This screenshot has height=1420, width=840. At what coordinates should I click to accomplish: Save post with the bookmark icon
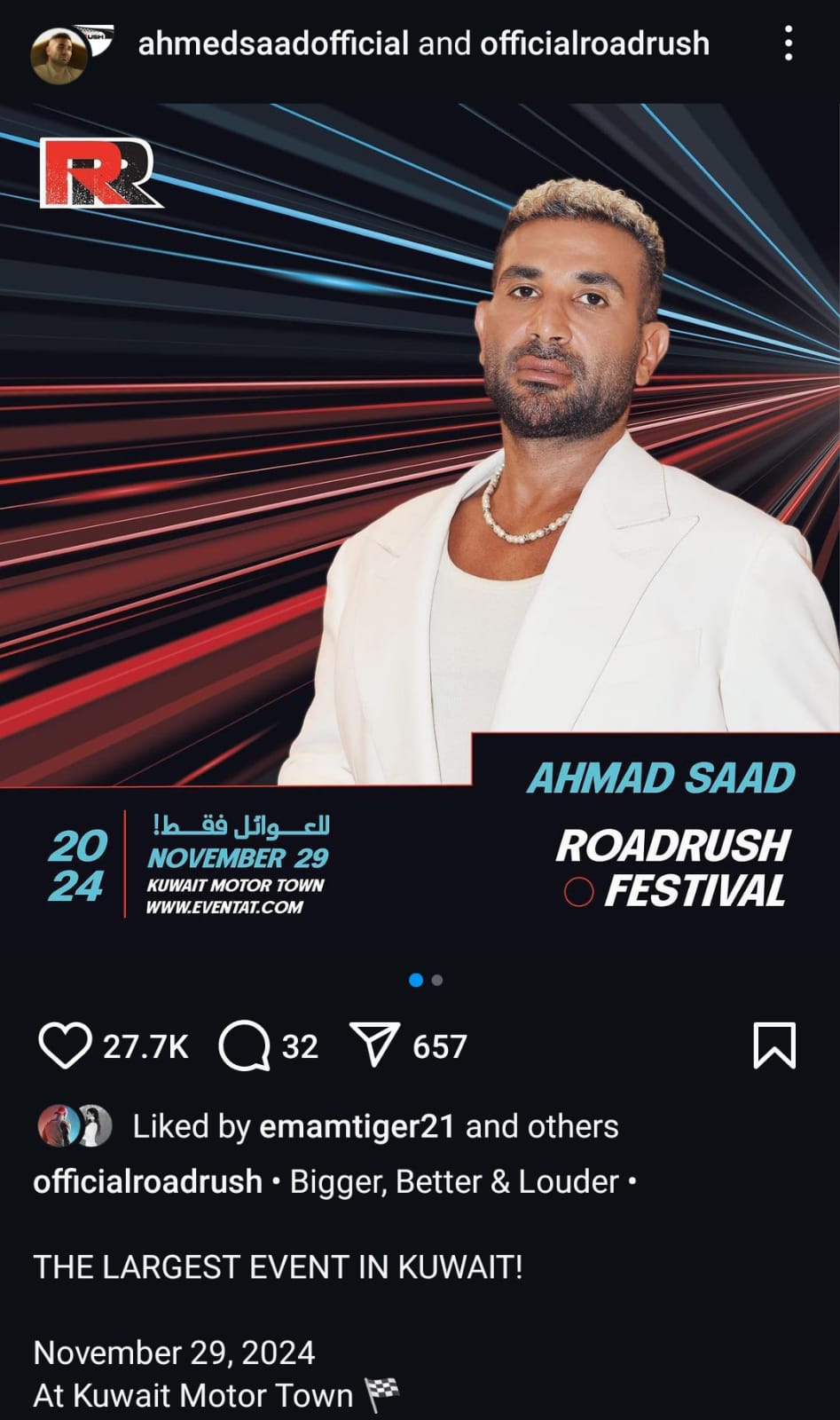773,1045
